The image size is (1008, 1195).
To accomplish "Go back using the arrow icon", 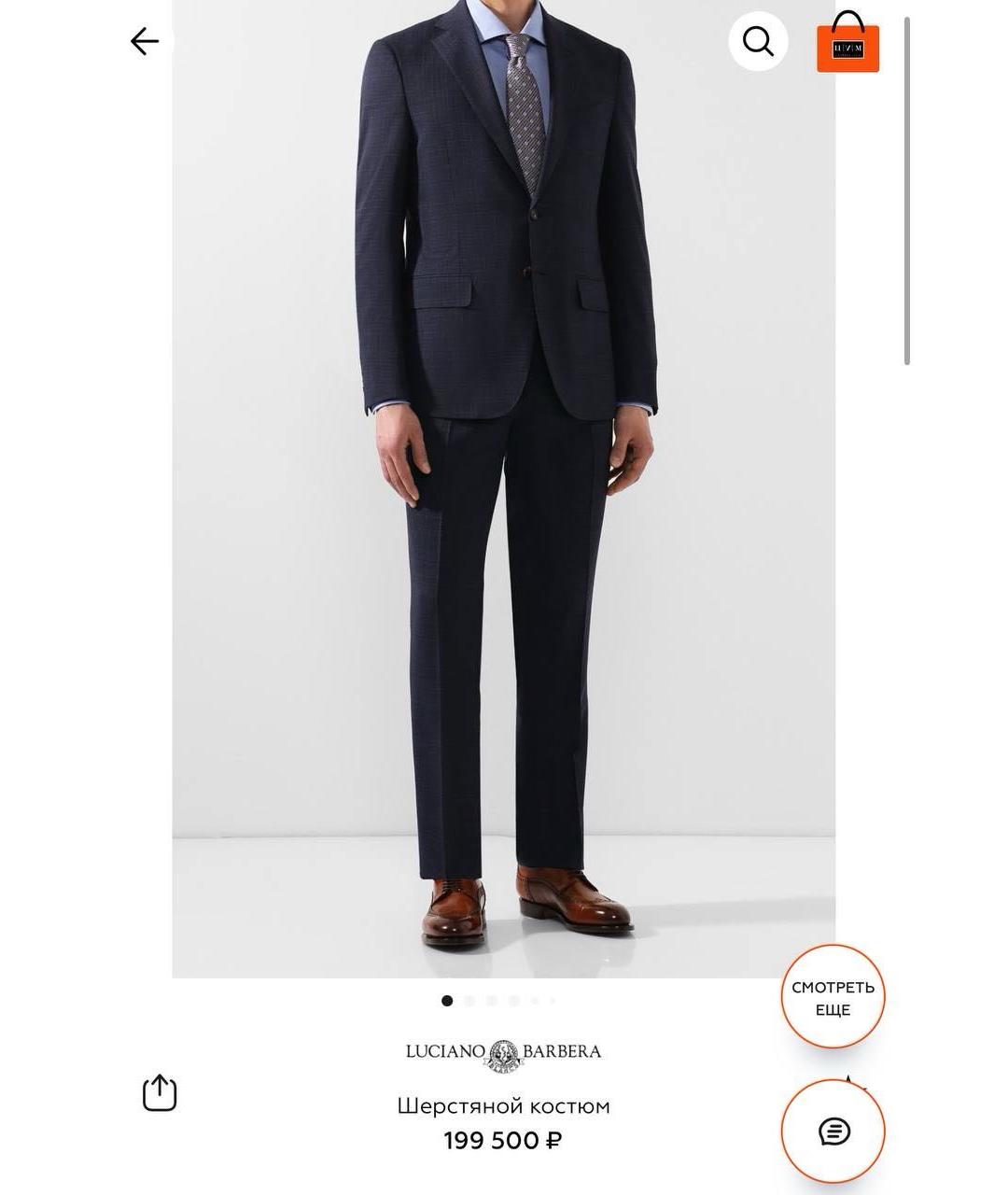I will pos(145,42).
